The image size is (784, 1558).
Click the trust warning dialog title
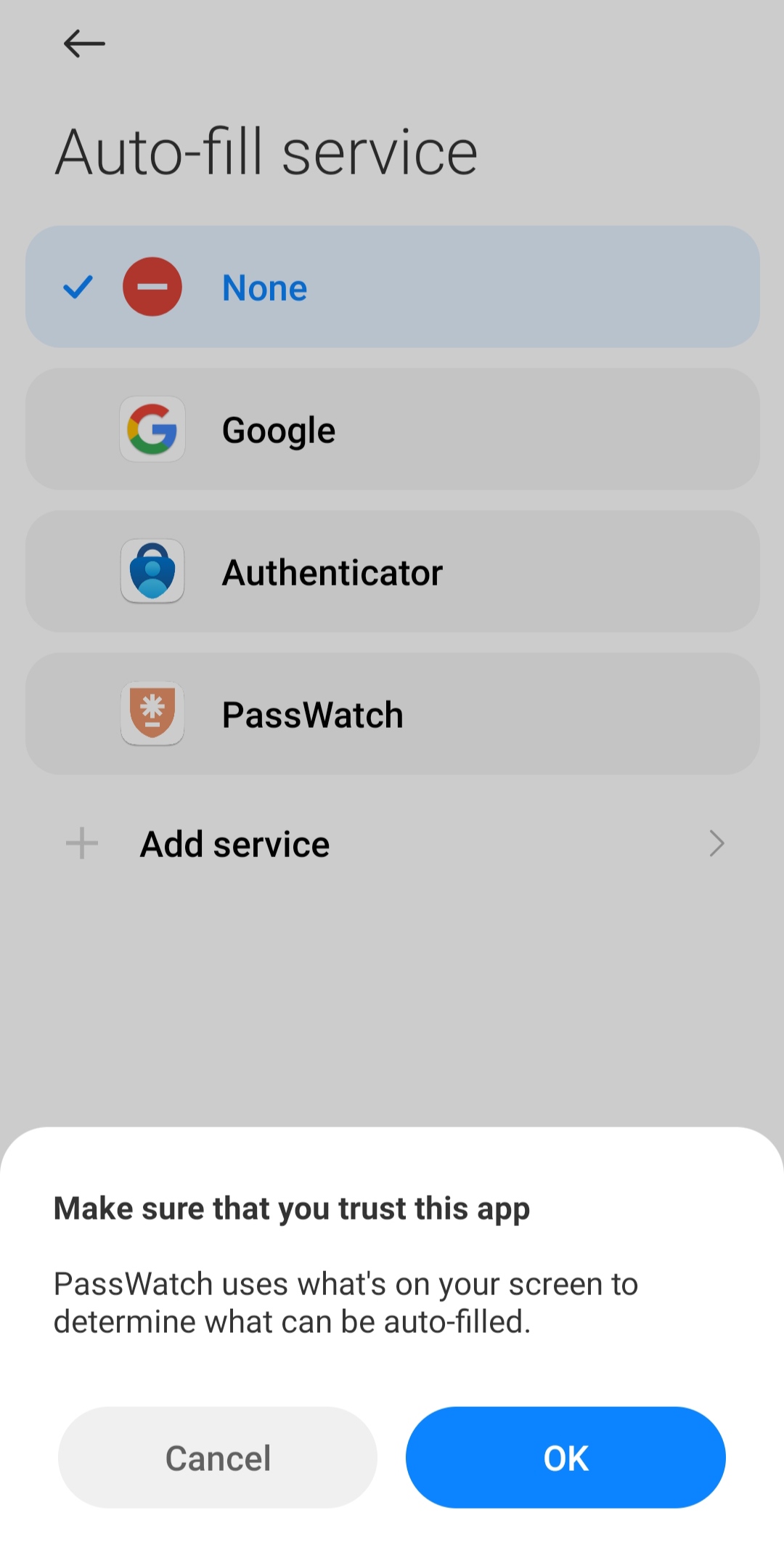tap(292, 1207)
